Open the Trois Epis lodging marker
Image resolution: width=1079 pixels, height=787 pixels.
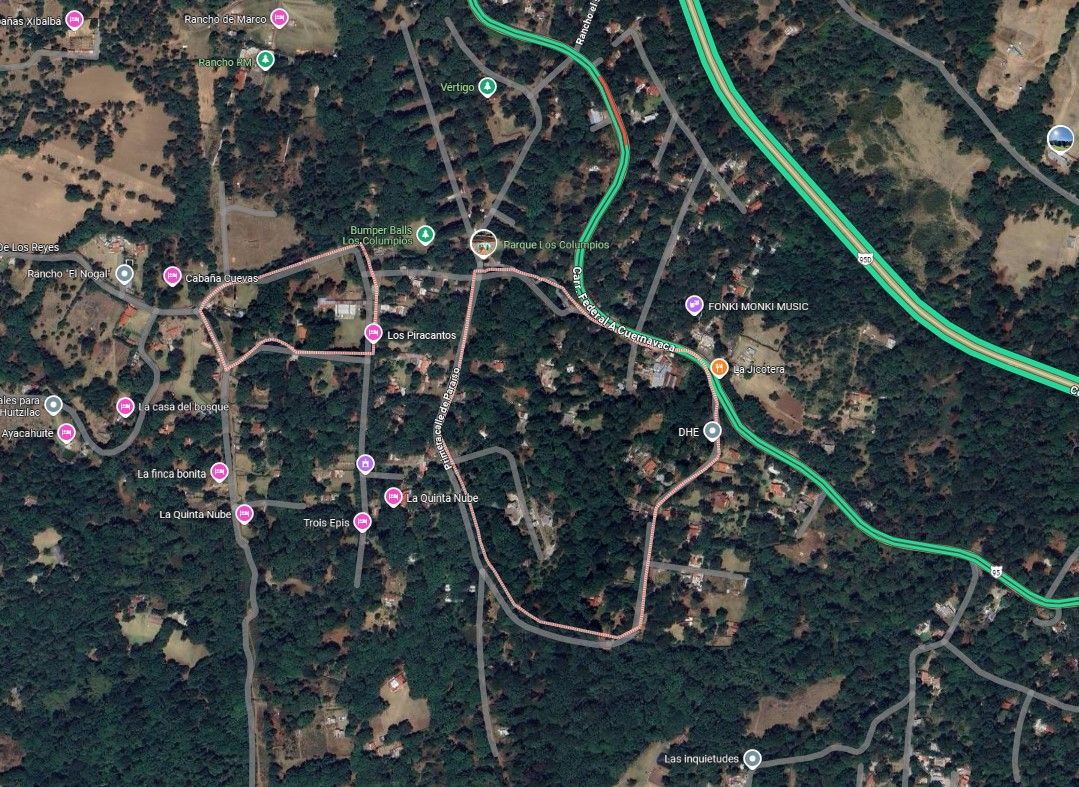pos(362,522)
